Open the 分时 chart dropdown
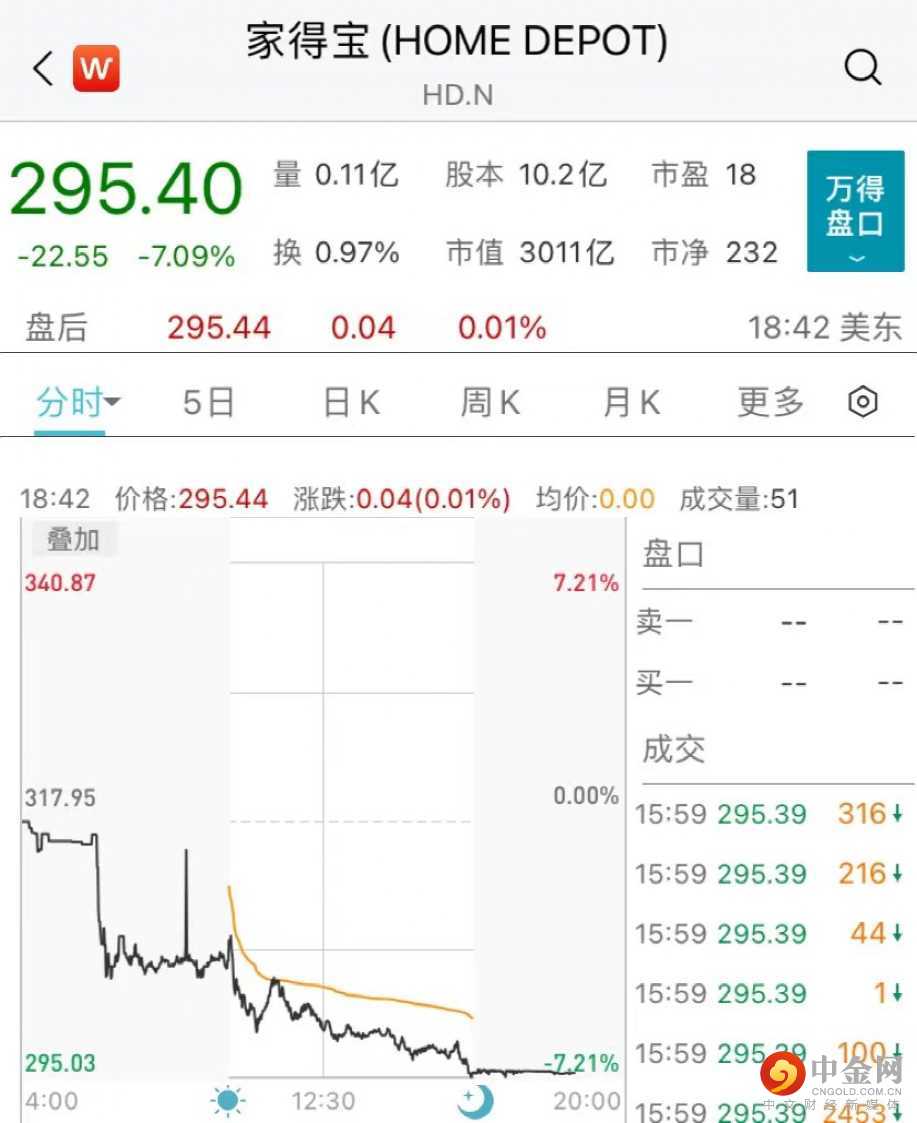The image size is (917, 1123). [x=78, y=403]
